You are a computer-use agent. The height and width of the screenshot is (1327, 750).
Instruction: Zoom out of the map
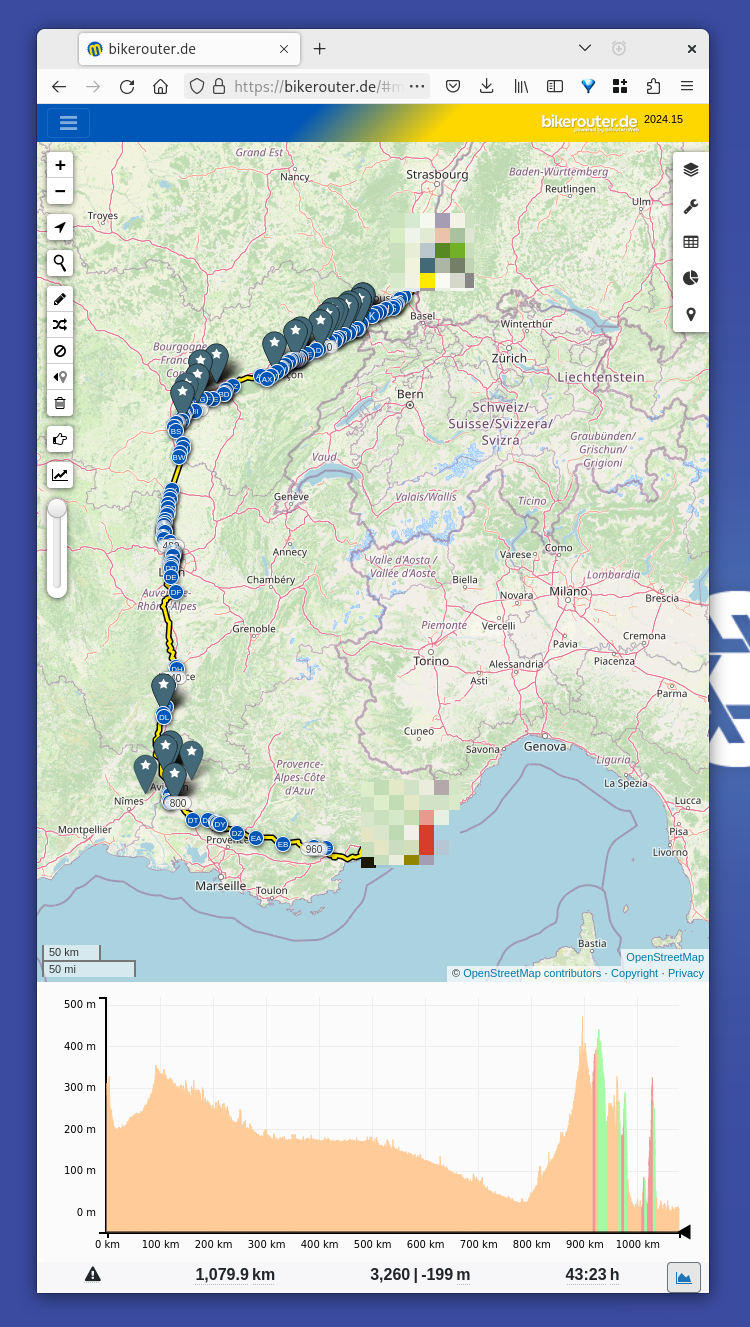click(60, 191)
